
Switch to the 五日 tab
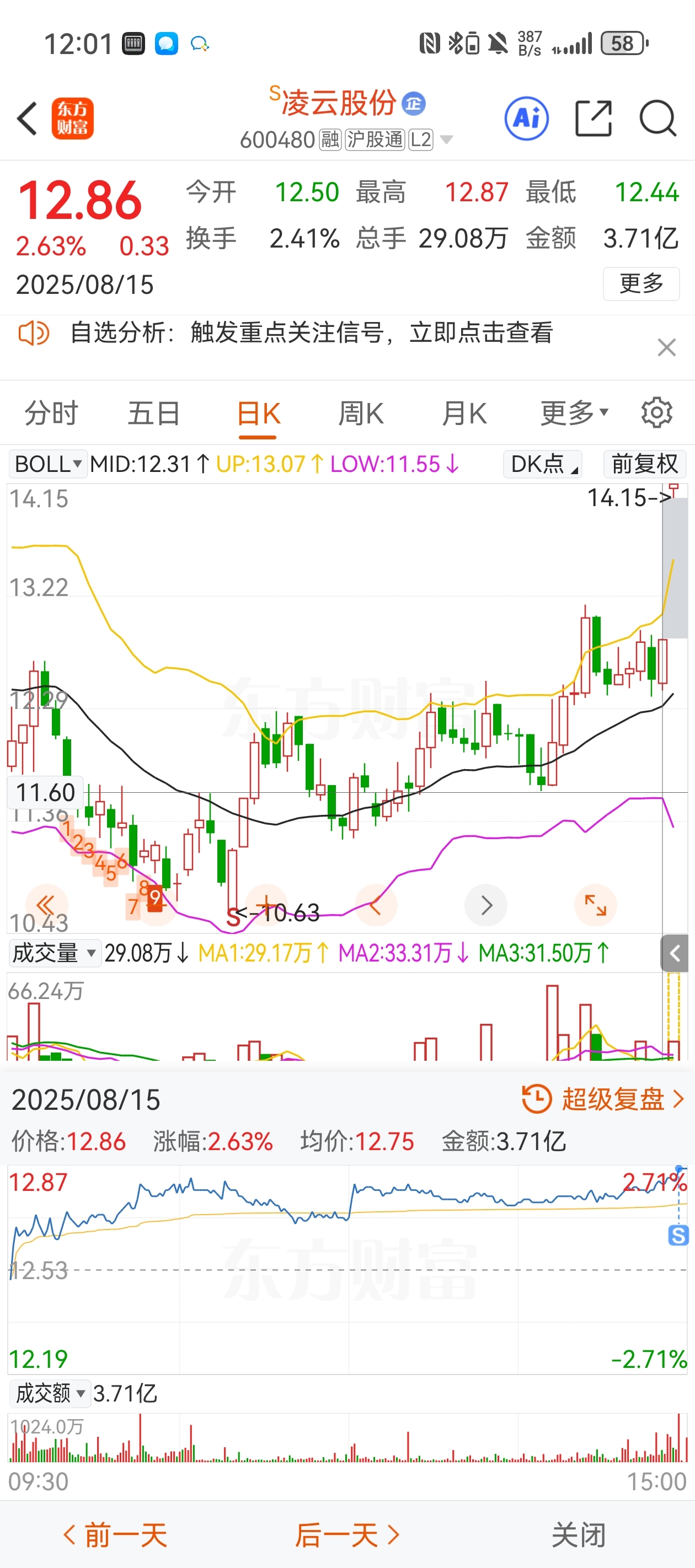(153, 414)
